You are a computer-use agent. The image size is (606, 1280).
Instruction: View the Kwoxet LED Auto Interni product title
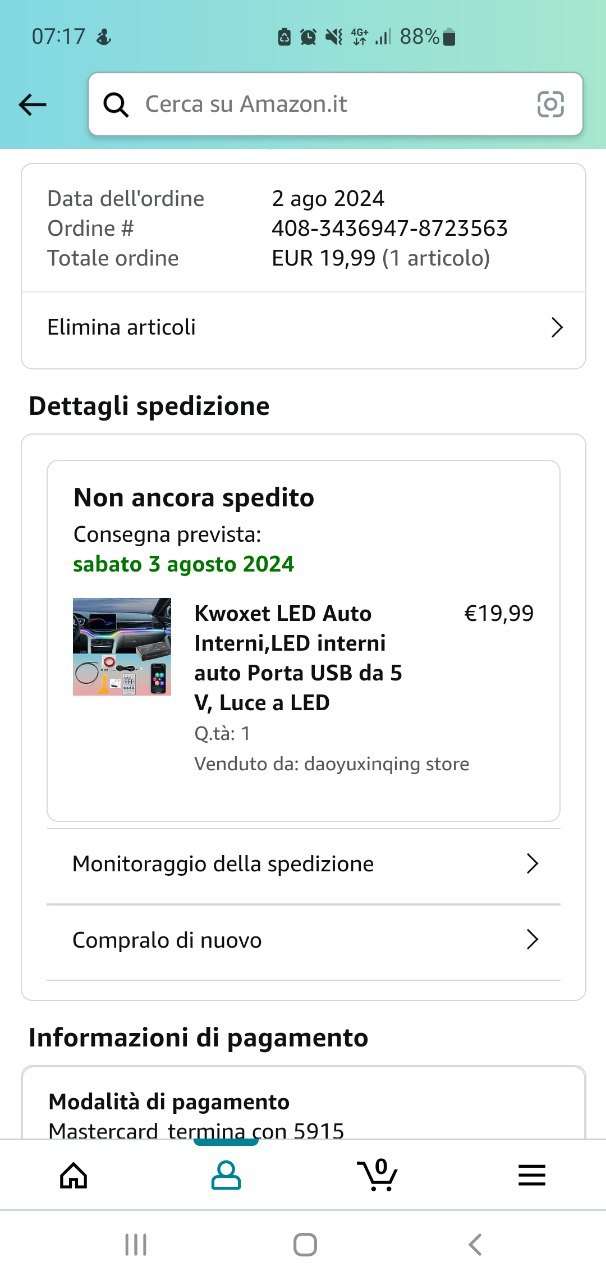(298, 657)
